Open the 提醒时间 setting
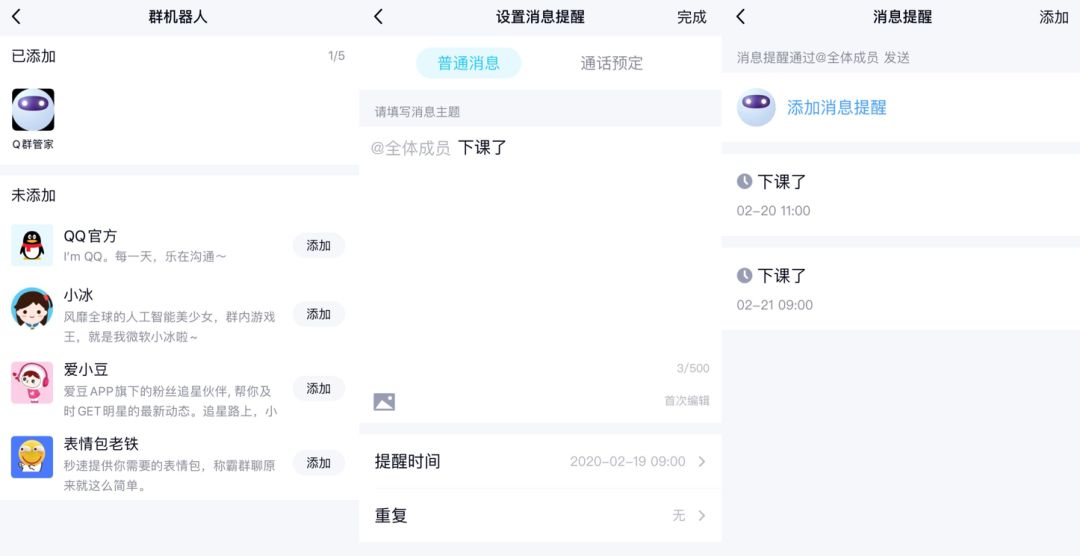 [540, 461]
